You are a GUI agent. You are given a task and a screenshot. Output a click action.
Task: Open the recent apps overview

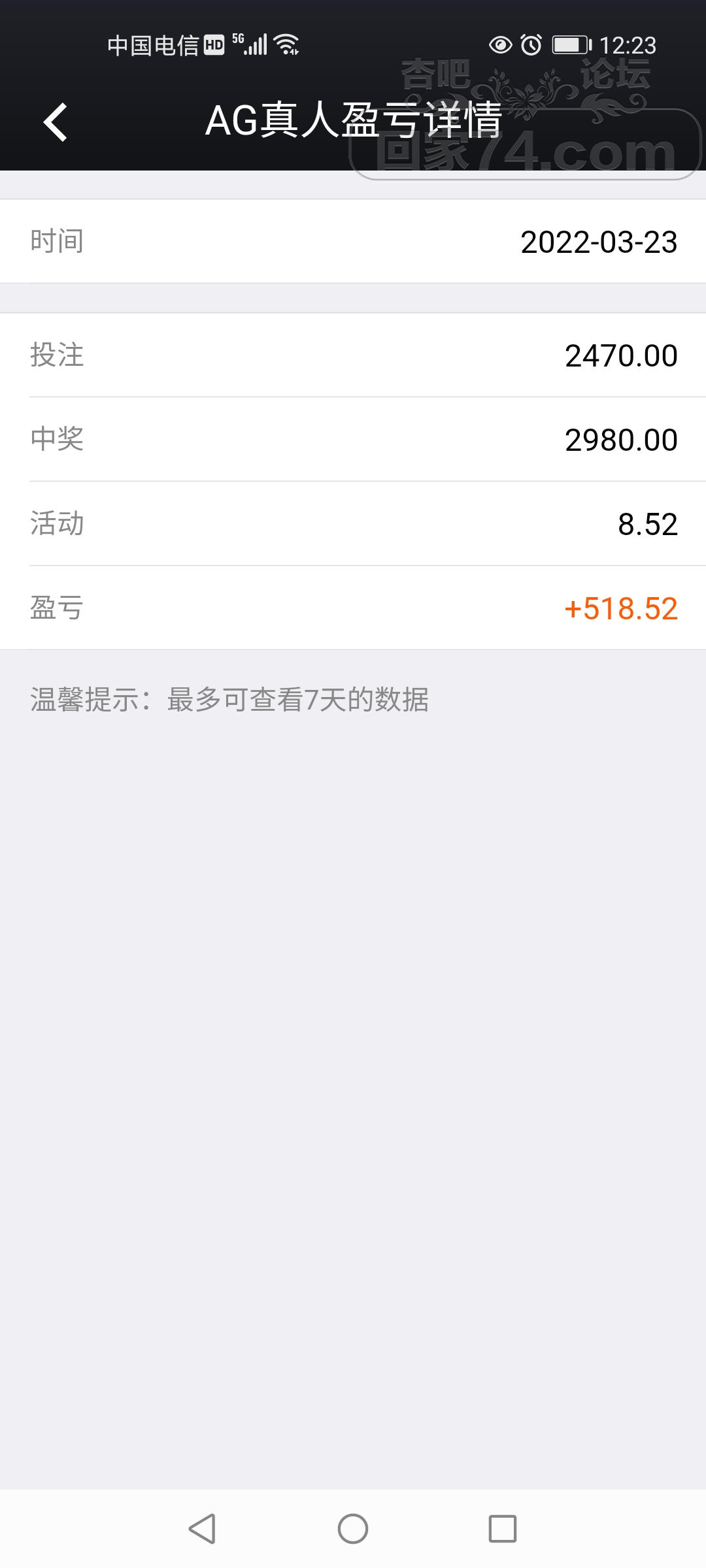[x=502, y=1529]
